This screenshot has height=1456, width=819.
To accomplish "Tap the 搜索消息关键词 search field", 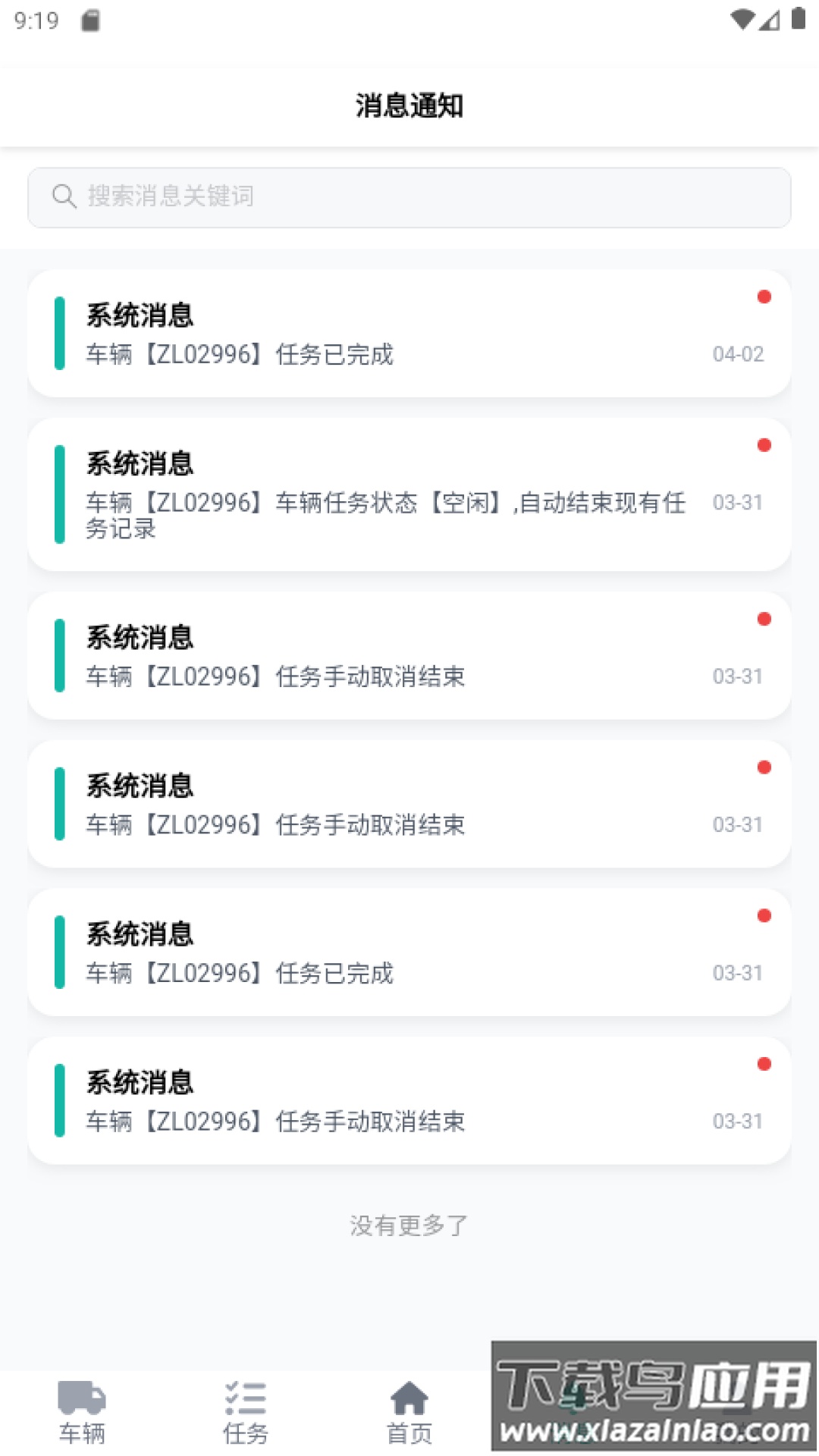I will [409, 197].
